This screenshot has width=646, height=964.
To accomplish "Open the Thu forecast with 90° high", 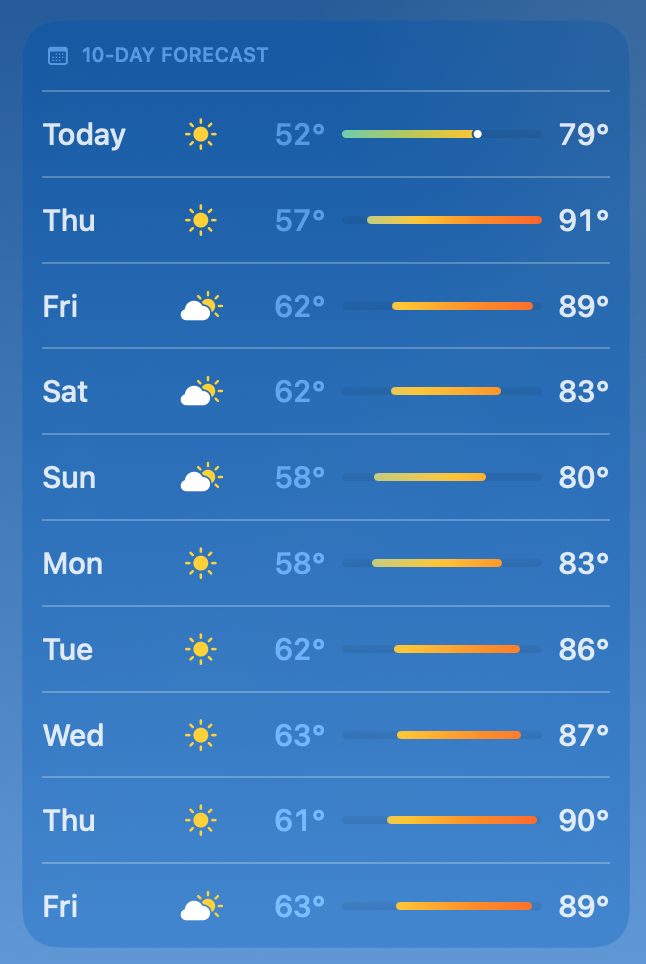I will pos(325,820).
